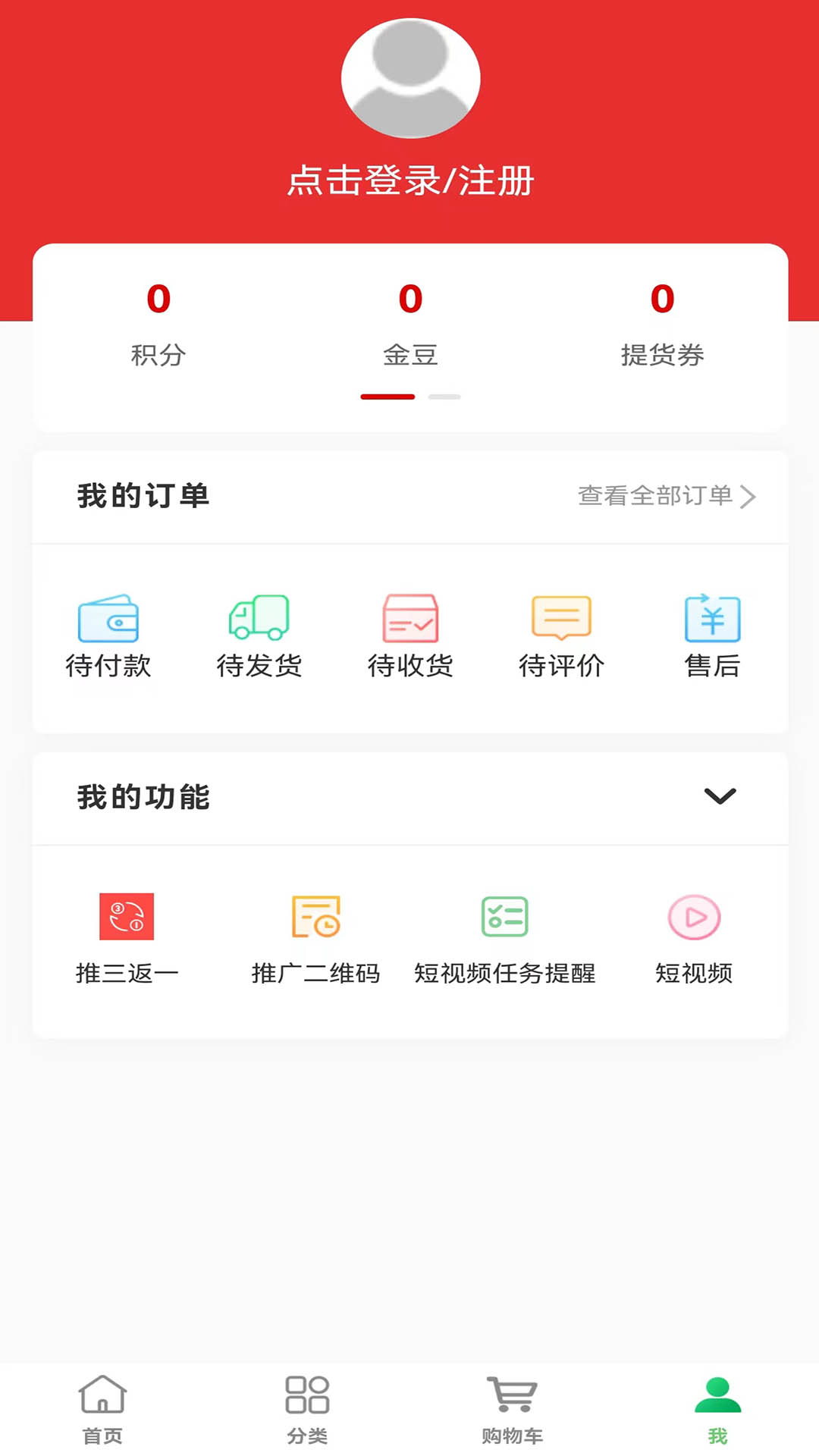Tap 点击登录/注册 to log in
Image resolution: width=819 pixels, height=1456 pixels.
point(409,180)
